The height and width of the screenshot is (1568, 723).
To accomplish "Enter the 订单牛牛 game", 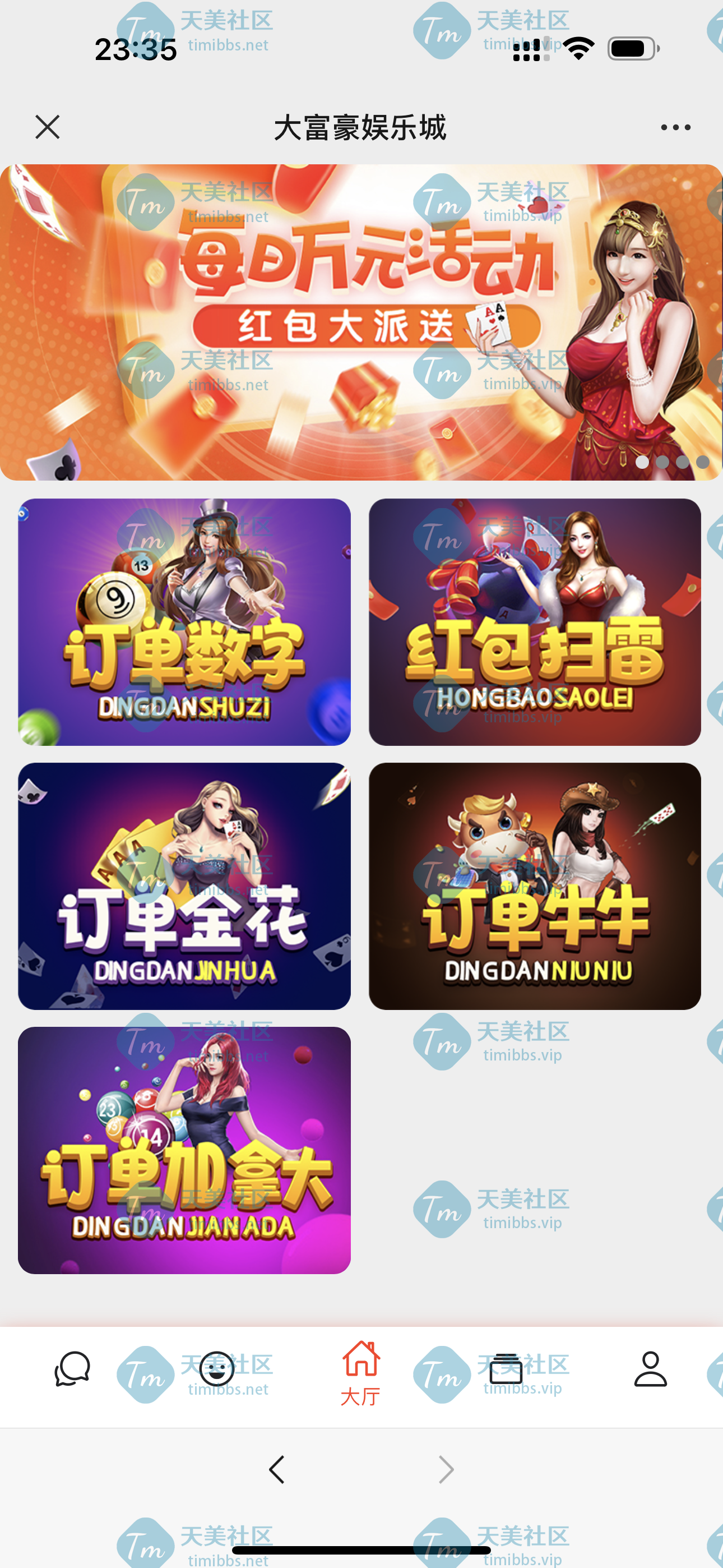I will click(535, 886).
